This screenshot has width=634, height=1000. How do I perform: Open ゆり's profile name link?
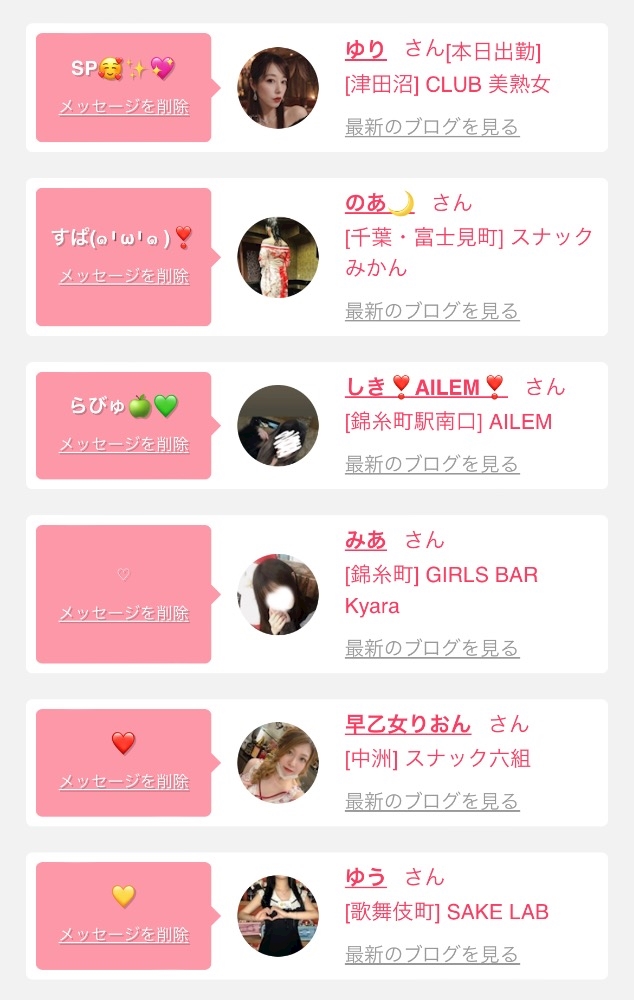(365, 50)
